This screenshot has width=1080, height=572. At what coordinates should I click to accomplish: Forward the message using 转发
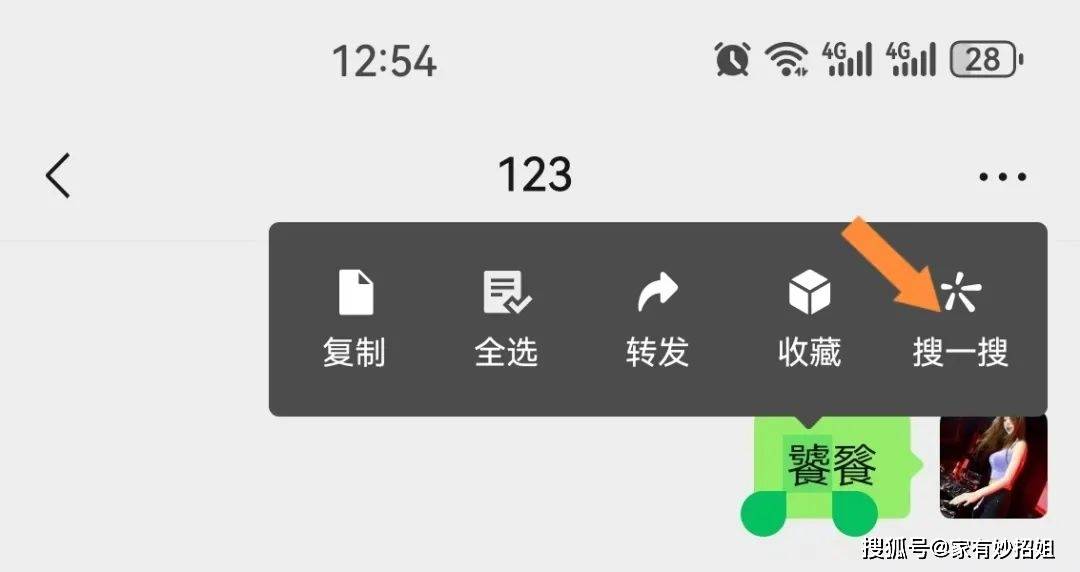click(657, 318)
